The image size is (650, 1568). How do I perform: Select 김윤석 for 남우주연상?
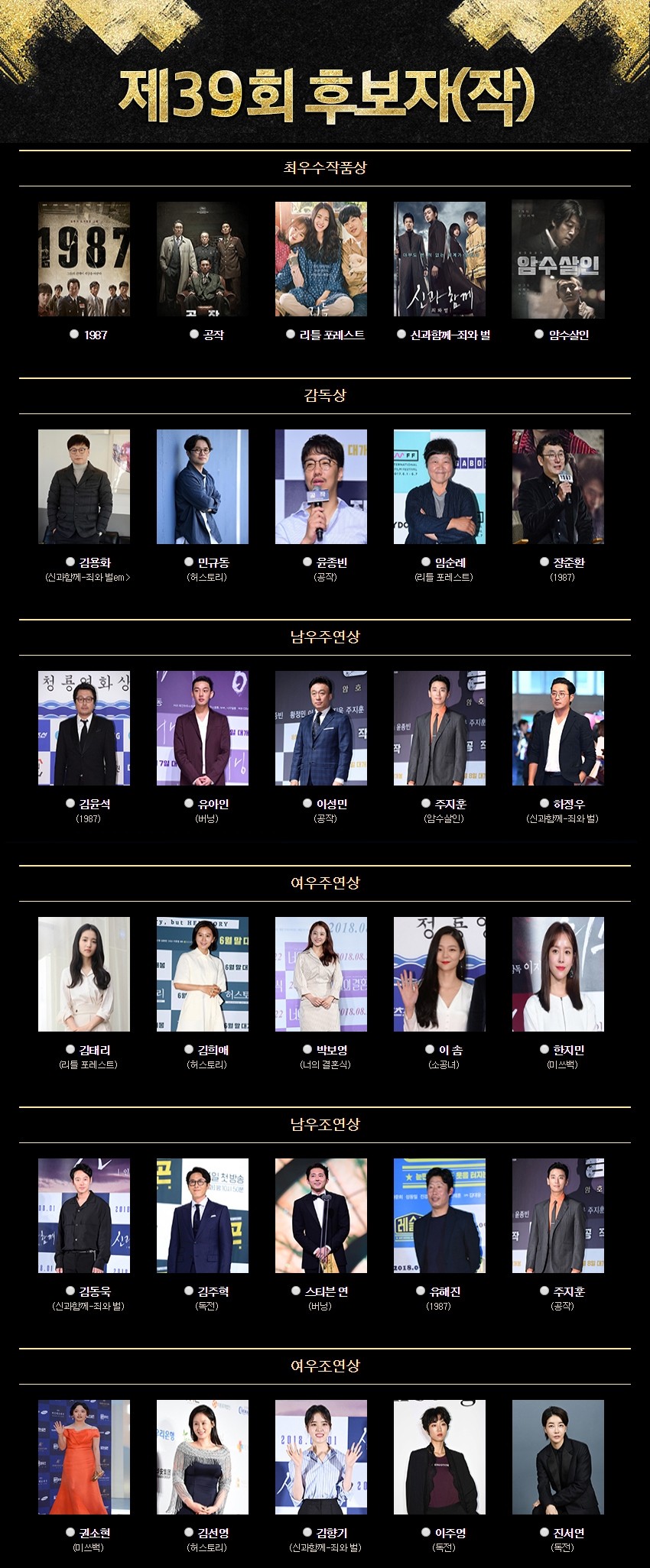pos(70,803)
